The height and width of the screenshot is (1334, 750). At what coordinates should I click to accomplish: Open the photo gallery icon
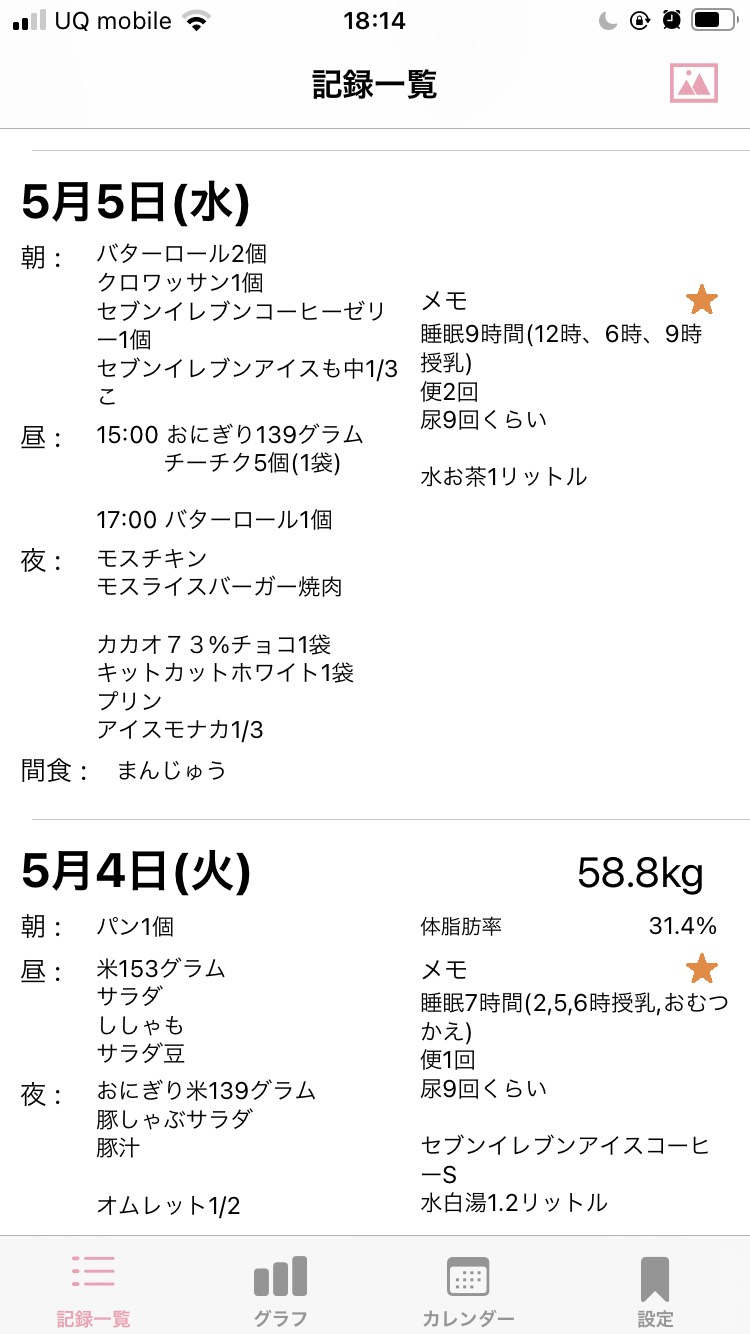(x=694, y=84)
